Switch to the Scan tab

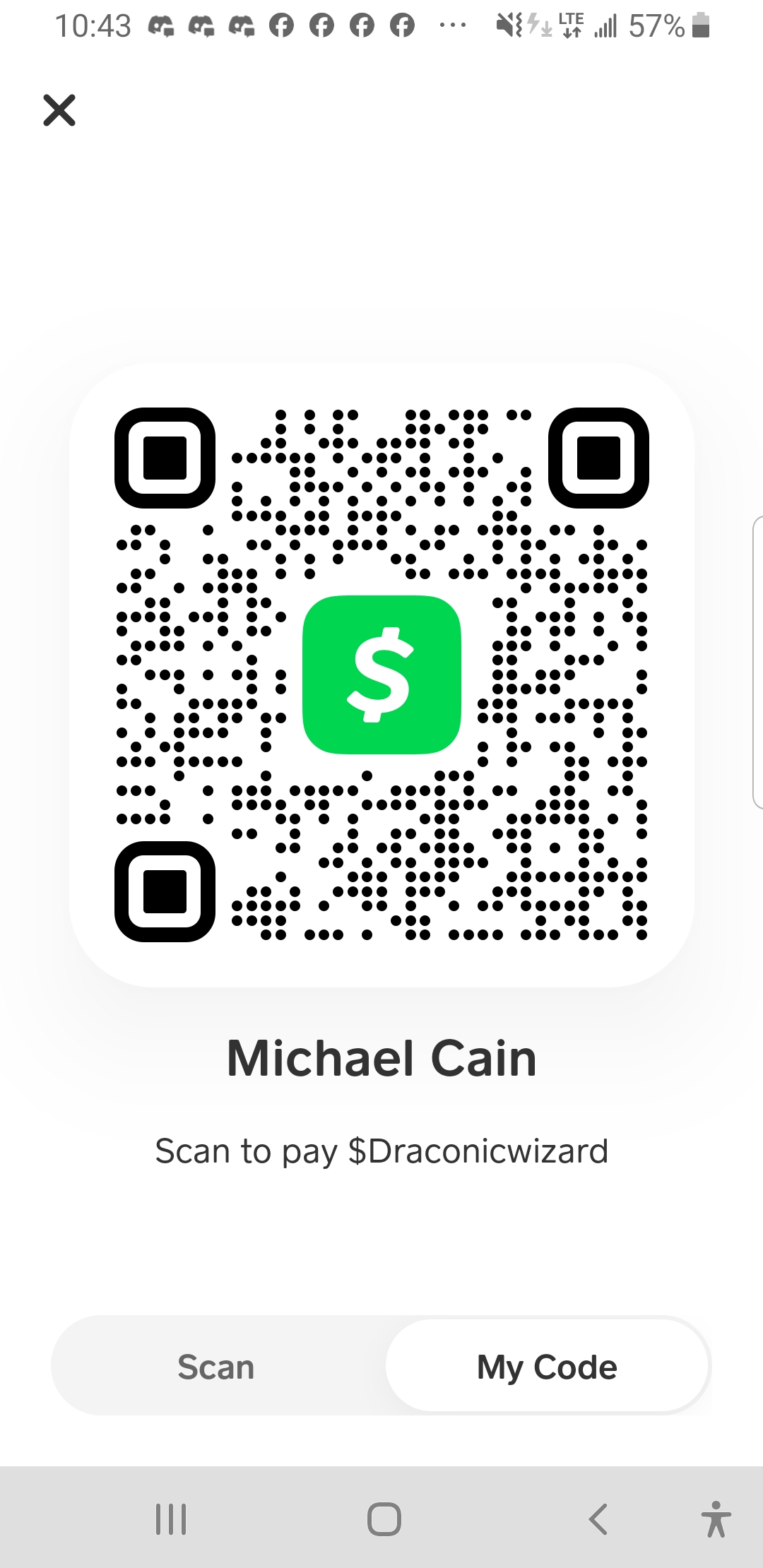216,1367
